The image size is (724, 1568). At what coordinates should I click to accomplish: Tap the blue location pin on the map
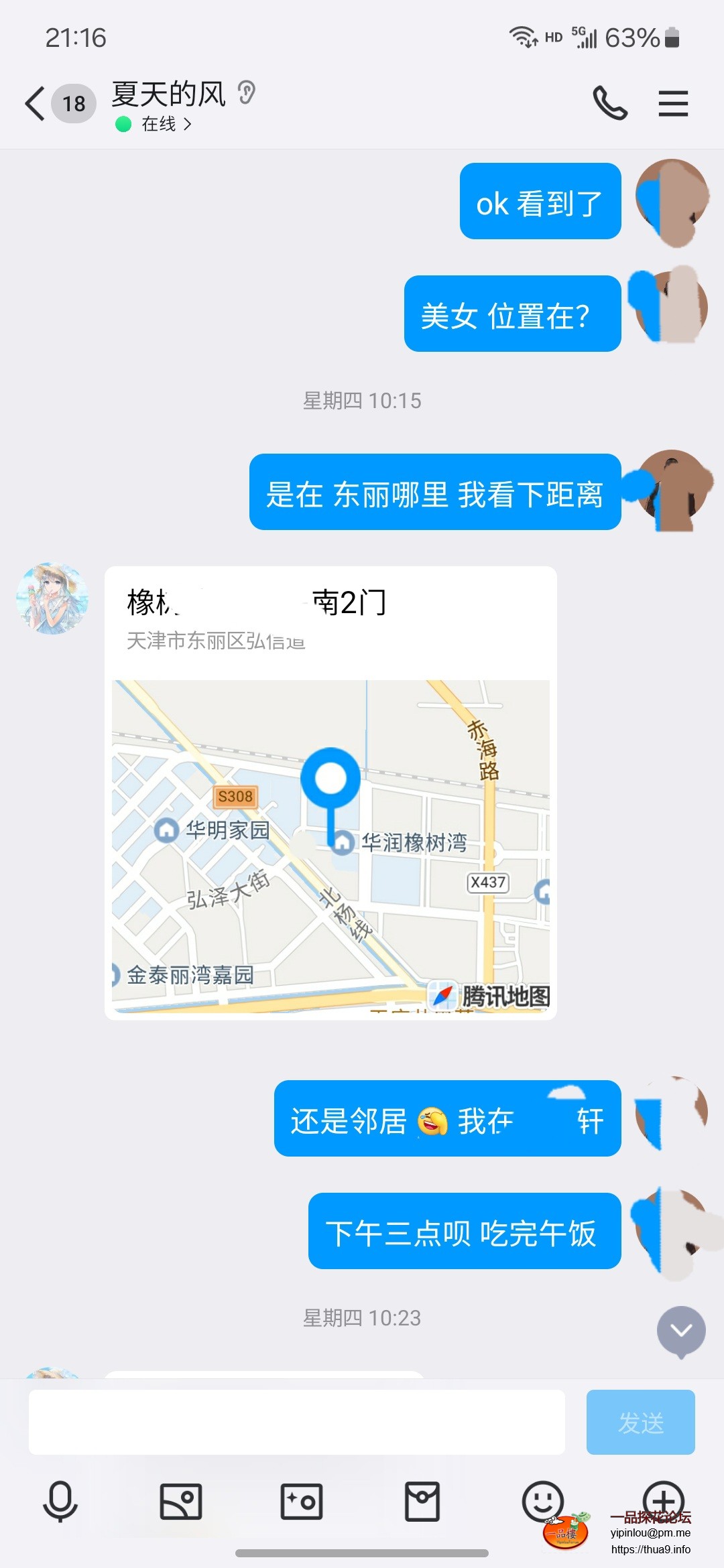[331, 777]
